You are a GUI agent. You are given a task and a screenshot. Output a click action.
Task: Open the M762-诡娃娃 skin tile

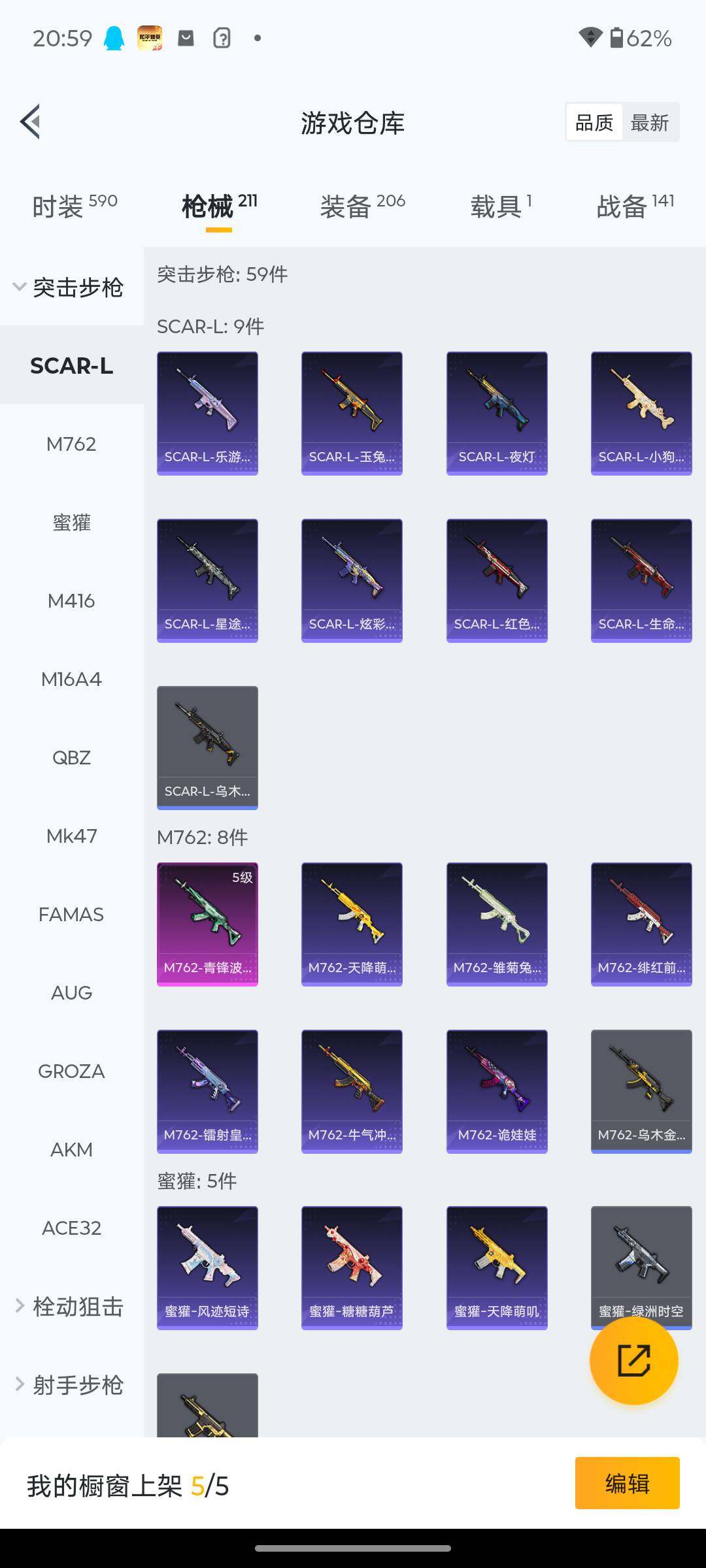(497, 1091)
